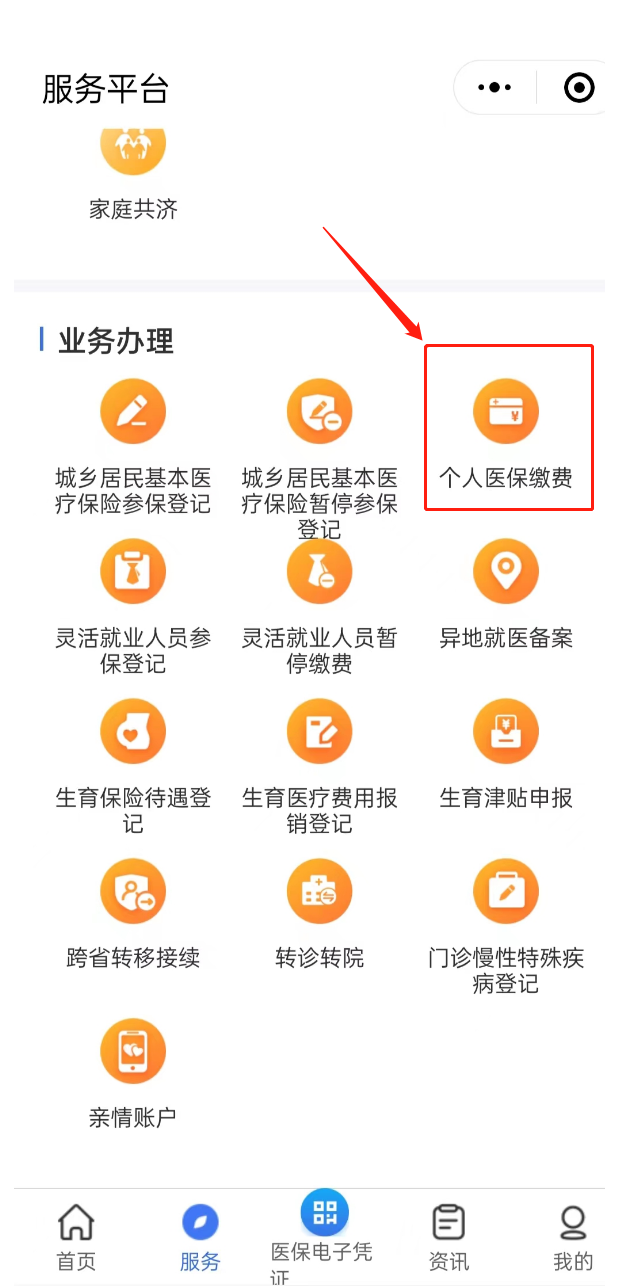Select 生育医疗费用报销登记

[x=320, y=767]
